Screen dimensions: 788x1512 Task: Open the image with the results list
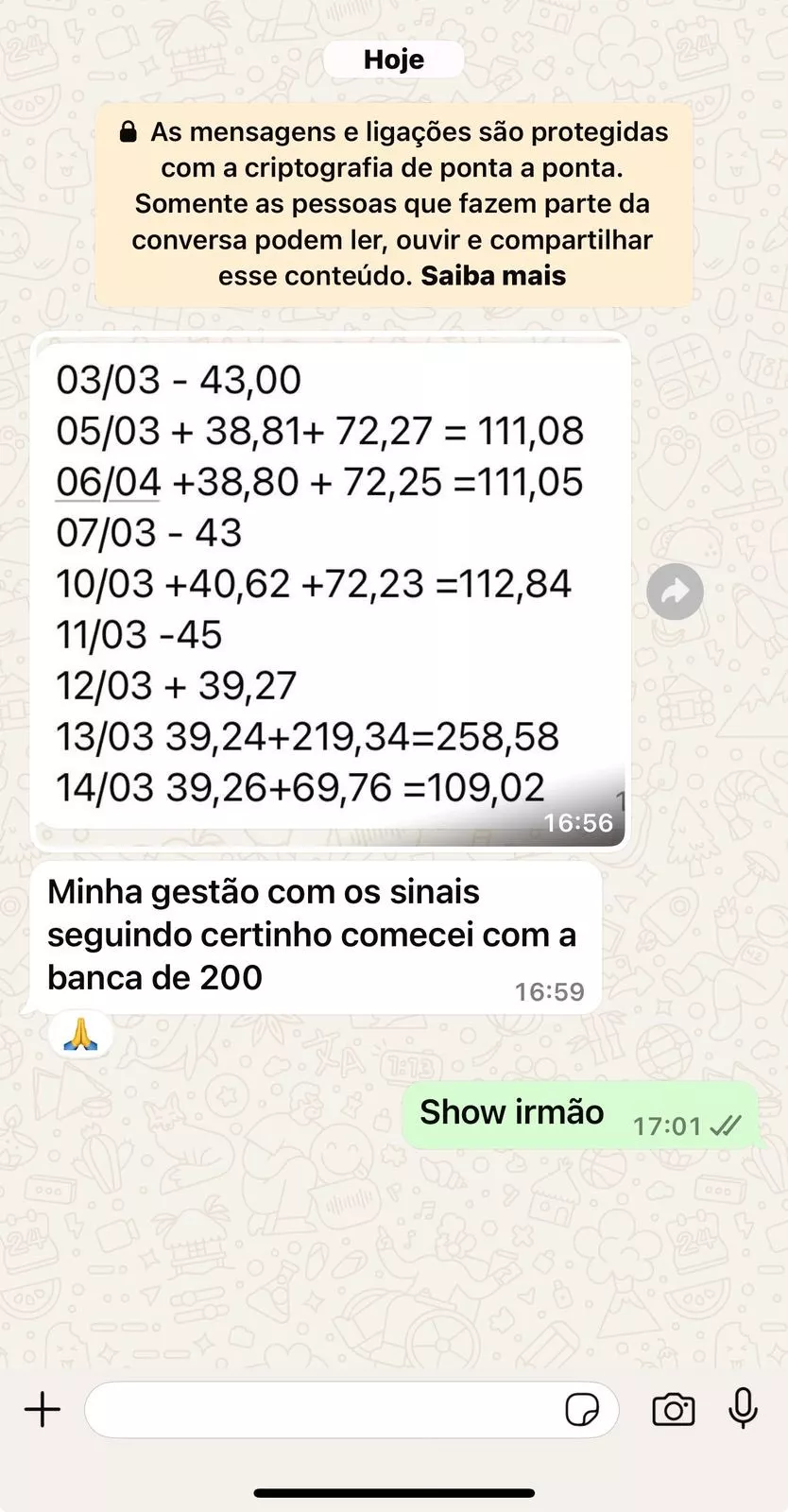click(x=331, y=592)
